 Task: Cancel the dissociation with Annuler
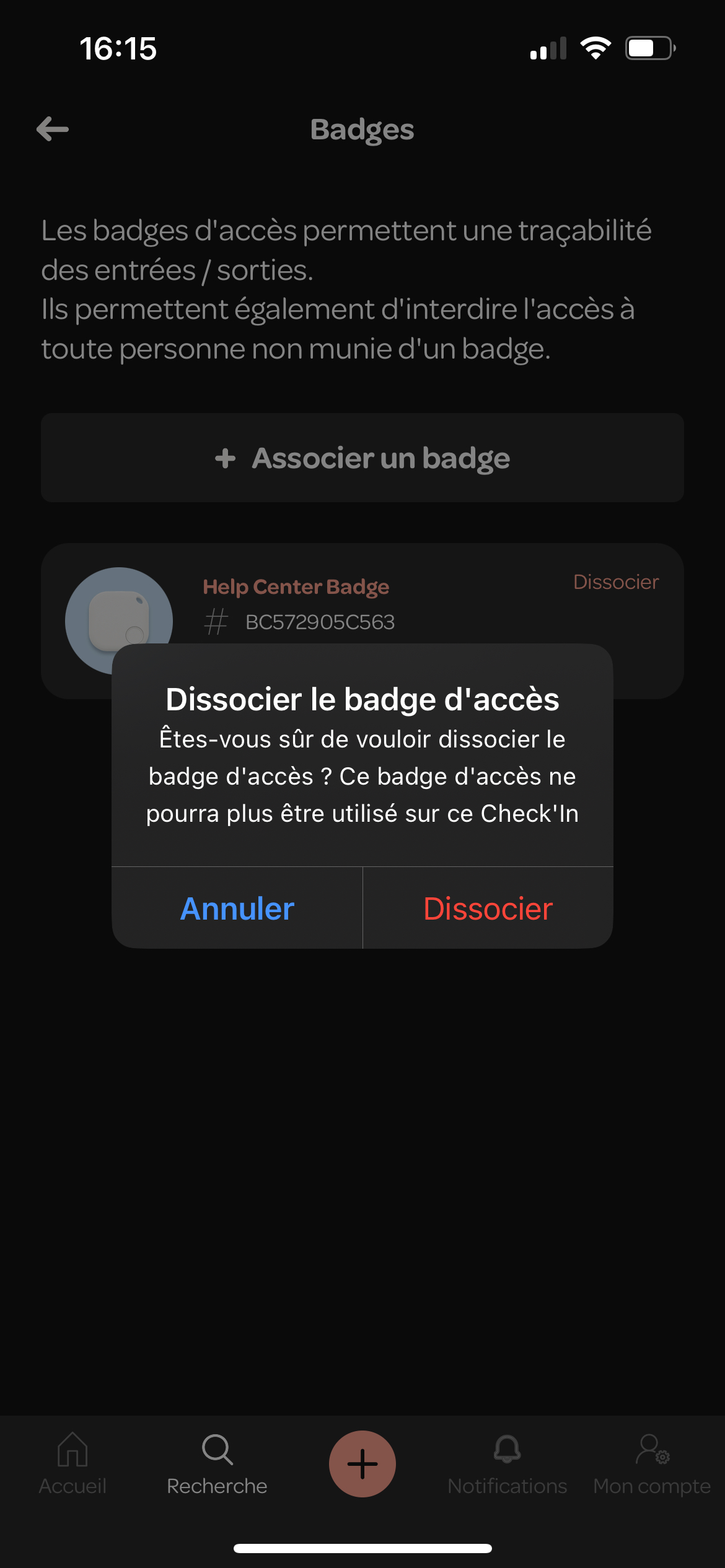pos(237,908)
